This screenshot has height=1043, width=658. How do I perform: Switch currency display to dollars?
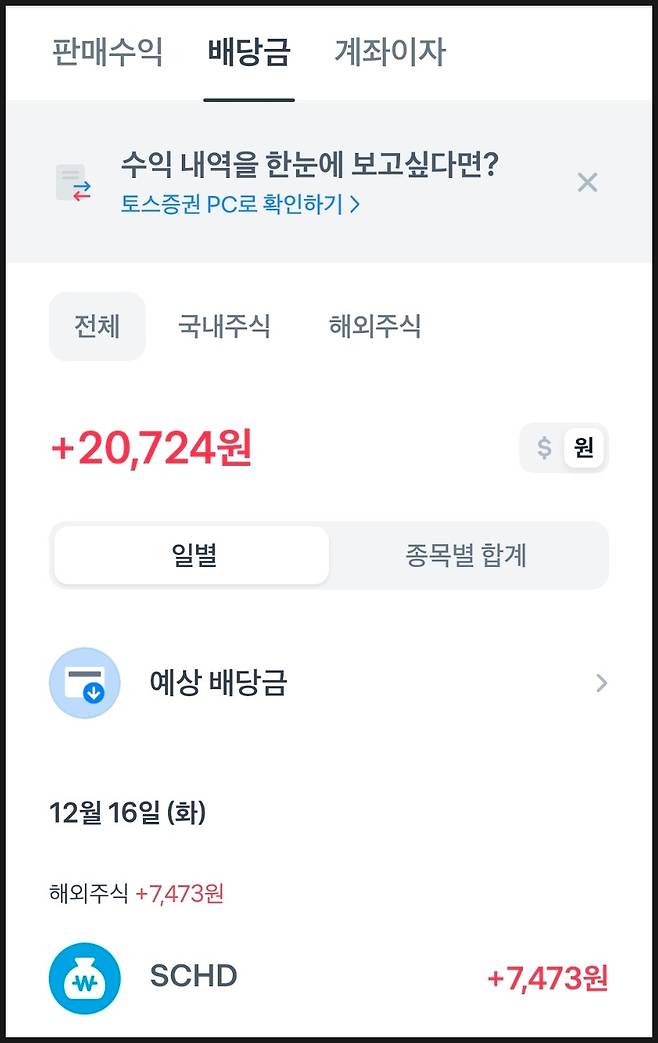[x=544, y=448]
